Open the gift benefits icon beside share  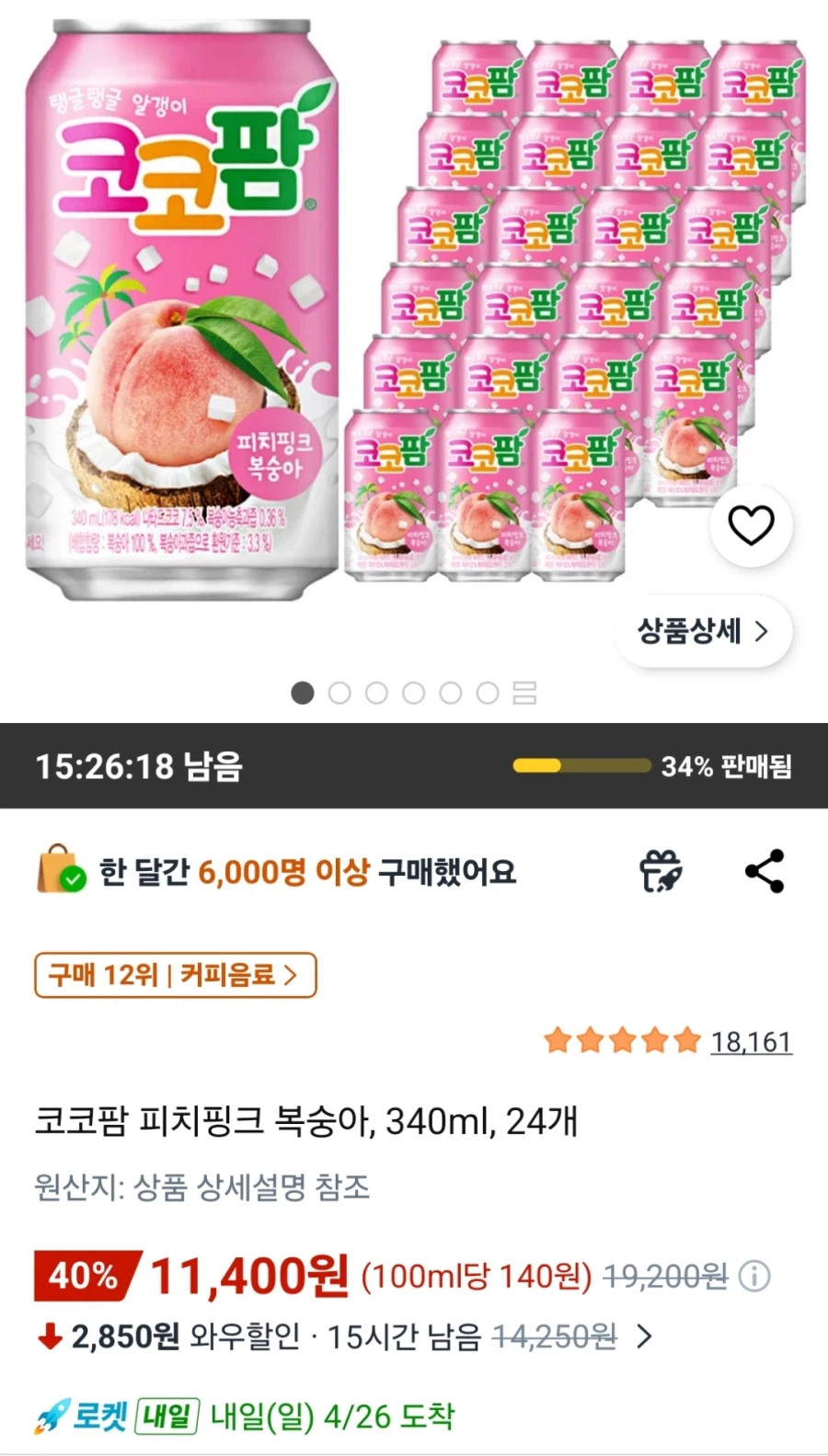point(661,871)
